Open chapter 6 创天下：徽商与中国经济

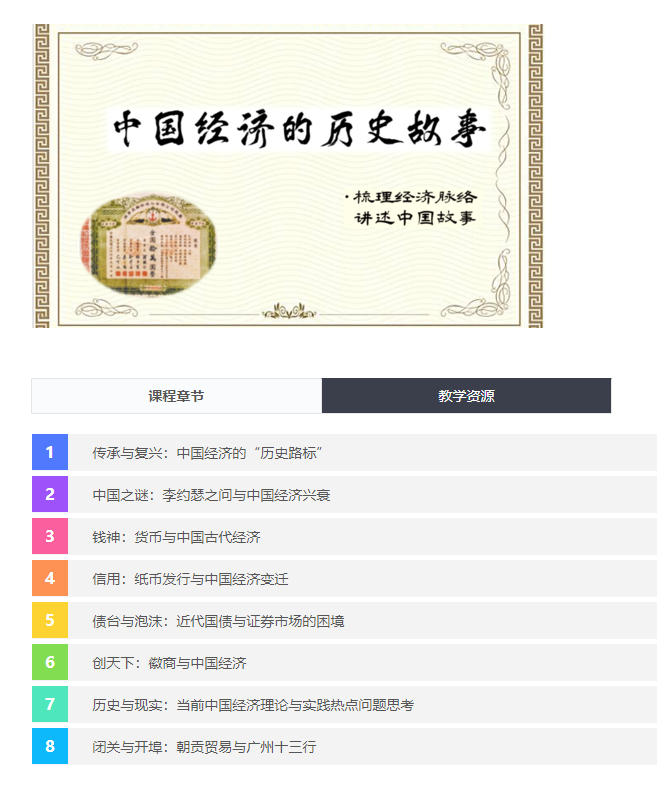pyautogui.click(x=169, y=663)
